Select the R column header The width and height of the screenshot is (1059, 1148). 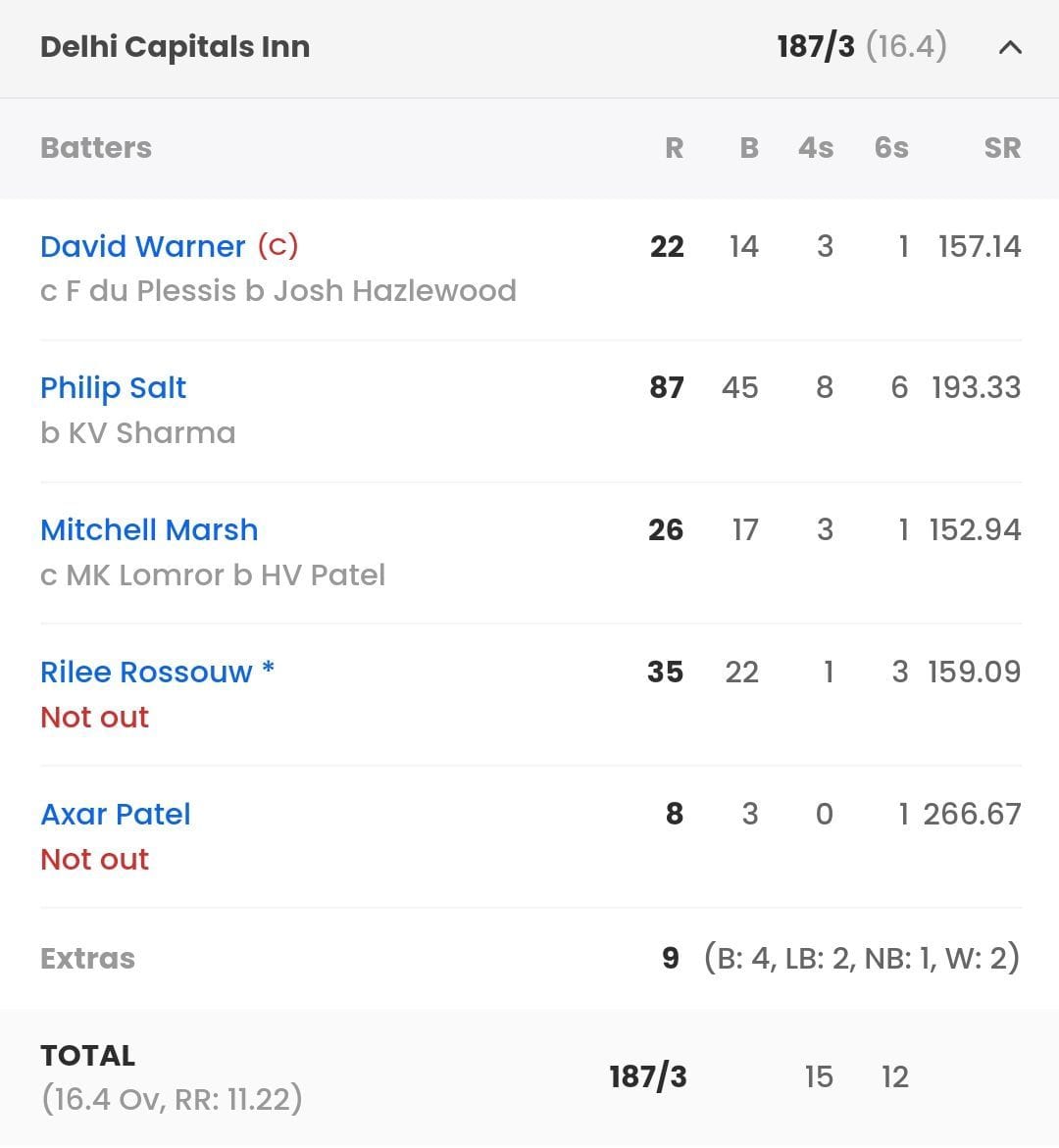tap(674, 148)
